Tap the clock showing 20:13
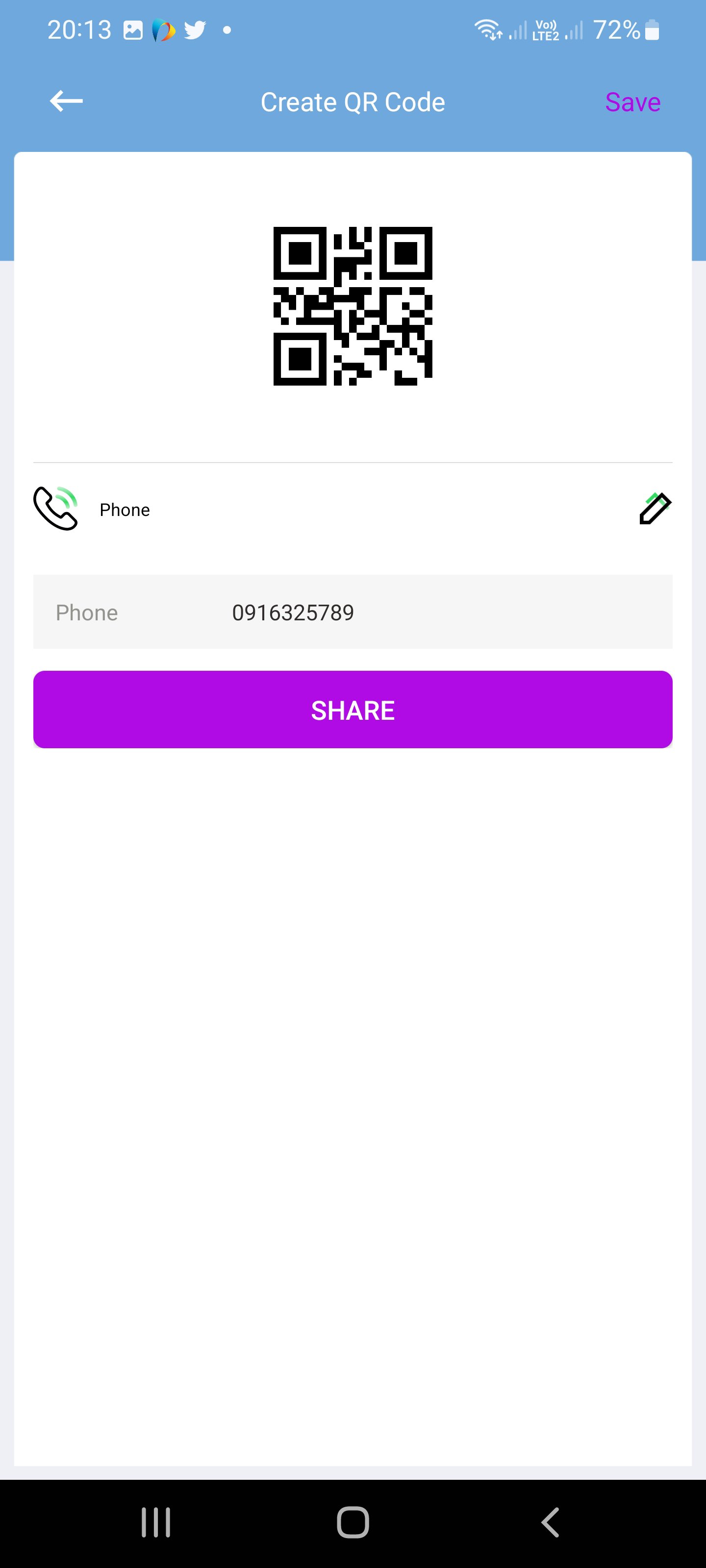Image resolution: width=706 pixels, height=1568 pixels. pos(80,27)
